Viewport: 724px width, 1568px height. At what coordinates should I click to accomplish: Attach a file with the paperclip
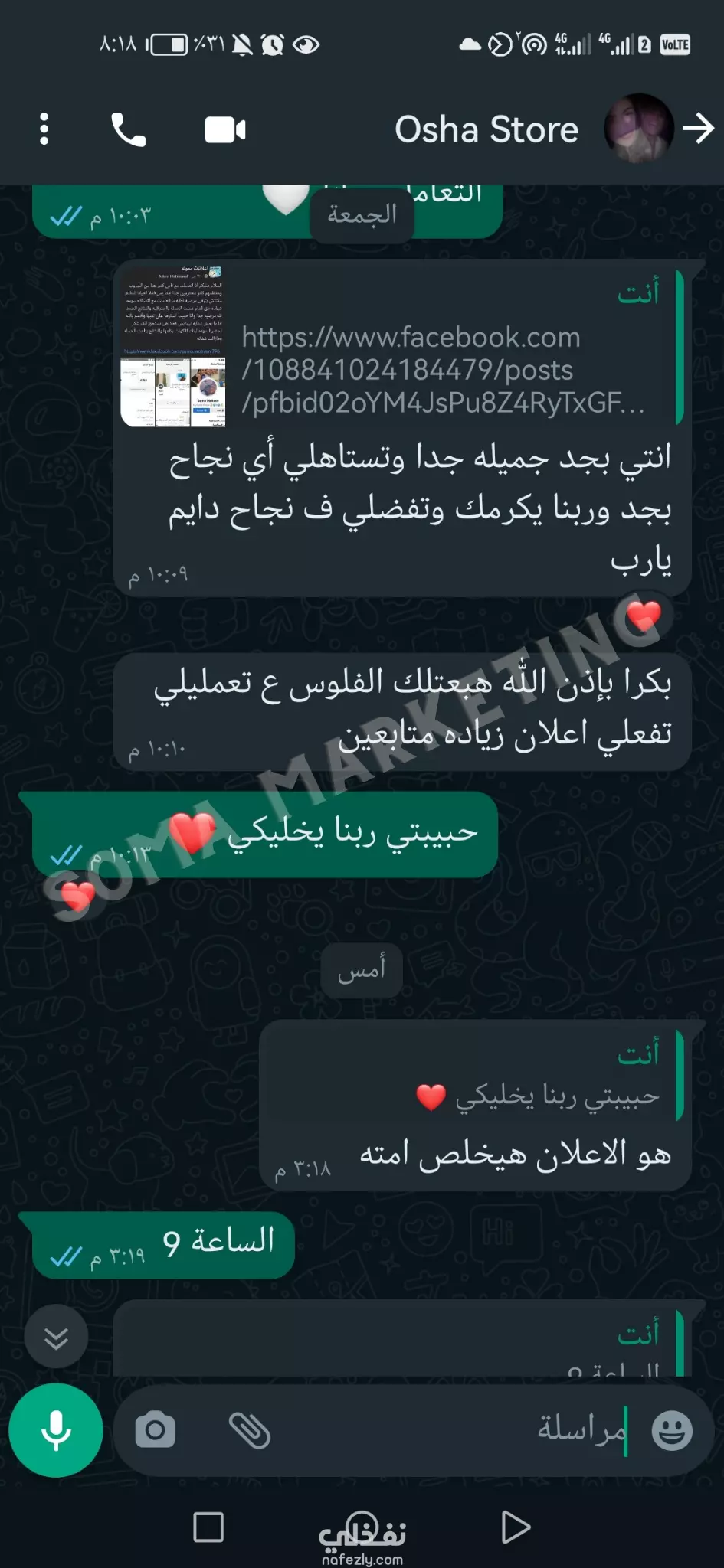(250, 1429)
